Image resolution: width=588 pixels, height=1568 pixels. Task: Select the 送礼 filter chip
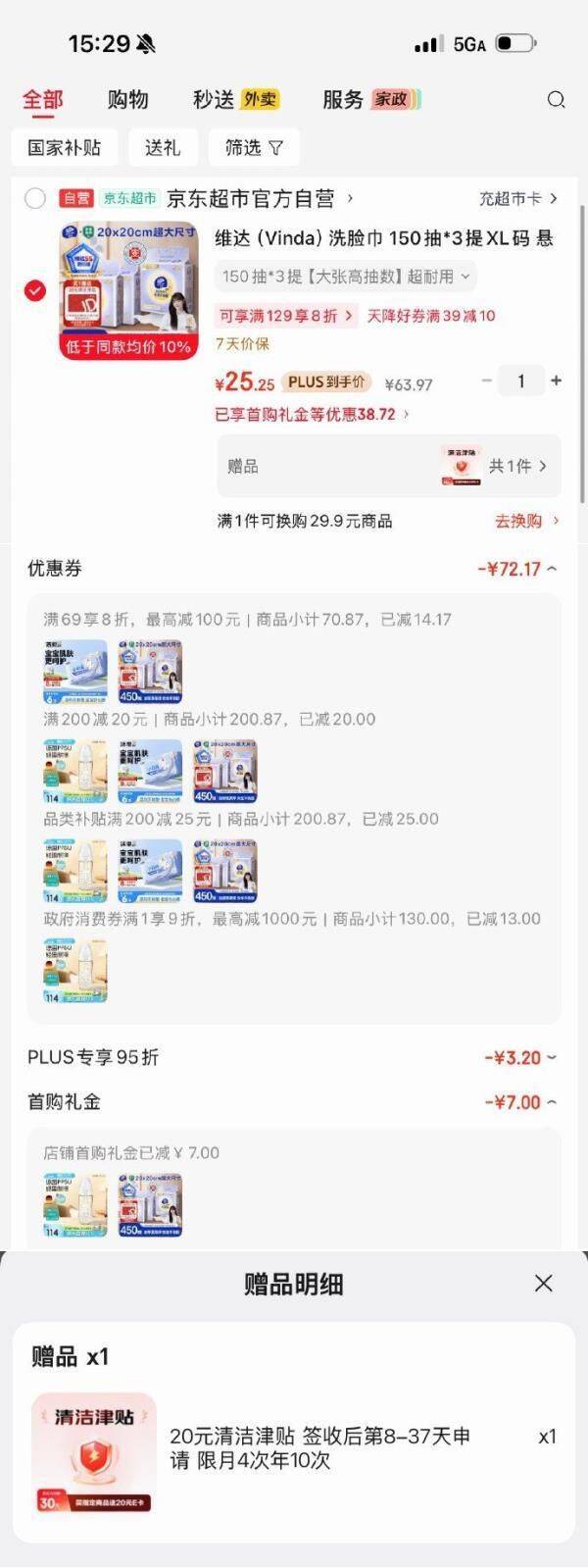163,147
